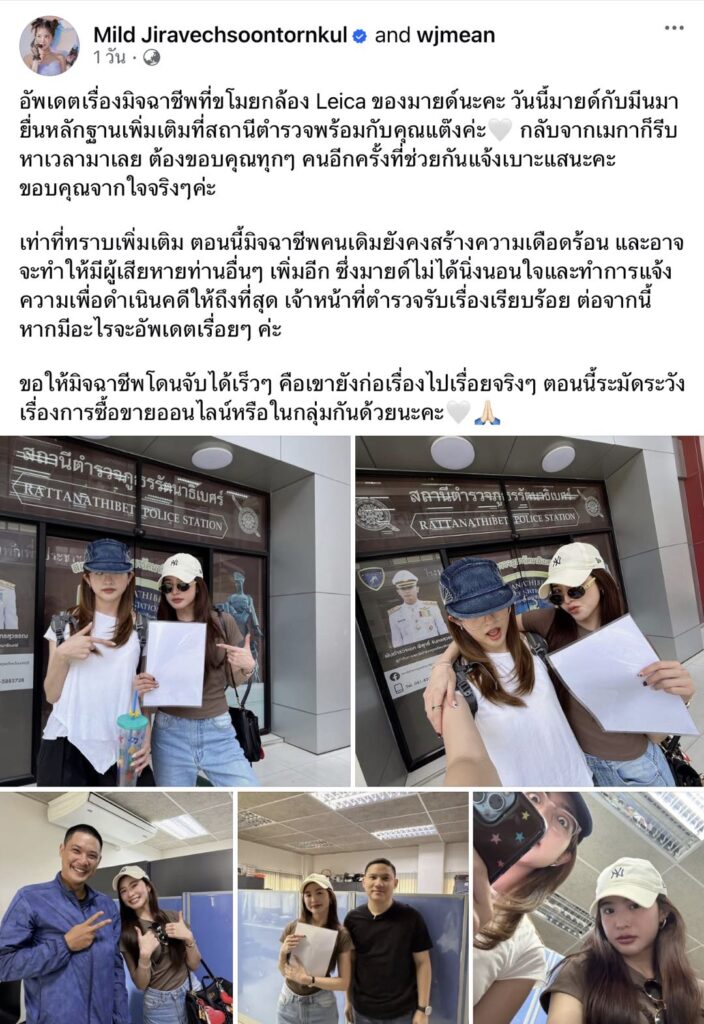View the photo with the man in black shirt
704x1024 pixels.
pos(351,907)
